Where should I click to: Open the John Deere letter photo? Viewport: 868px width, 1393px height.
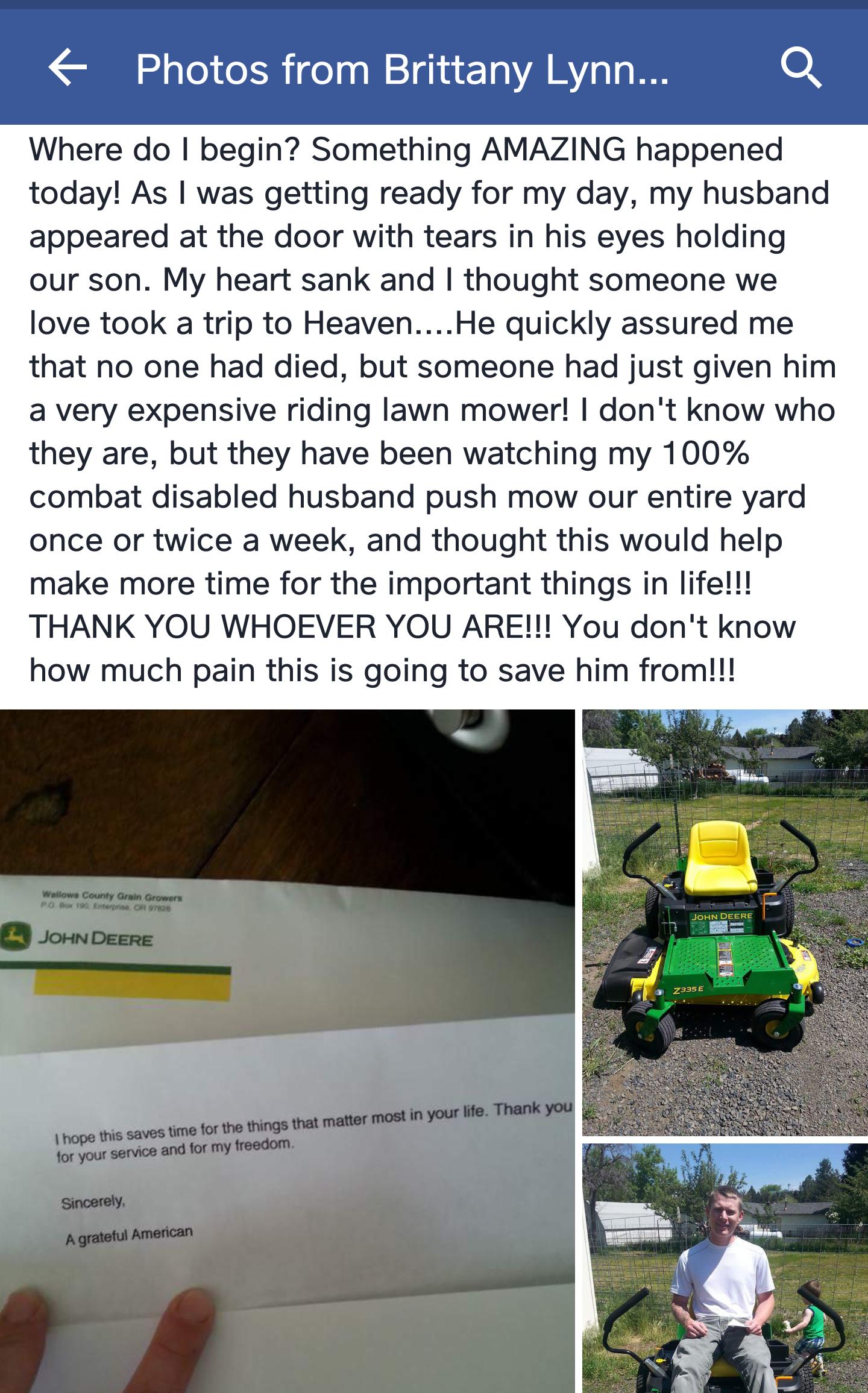(287, 1050)
